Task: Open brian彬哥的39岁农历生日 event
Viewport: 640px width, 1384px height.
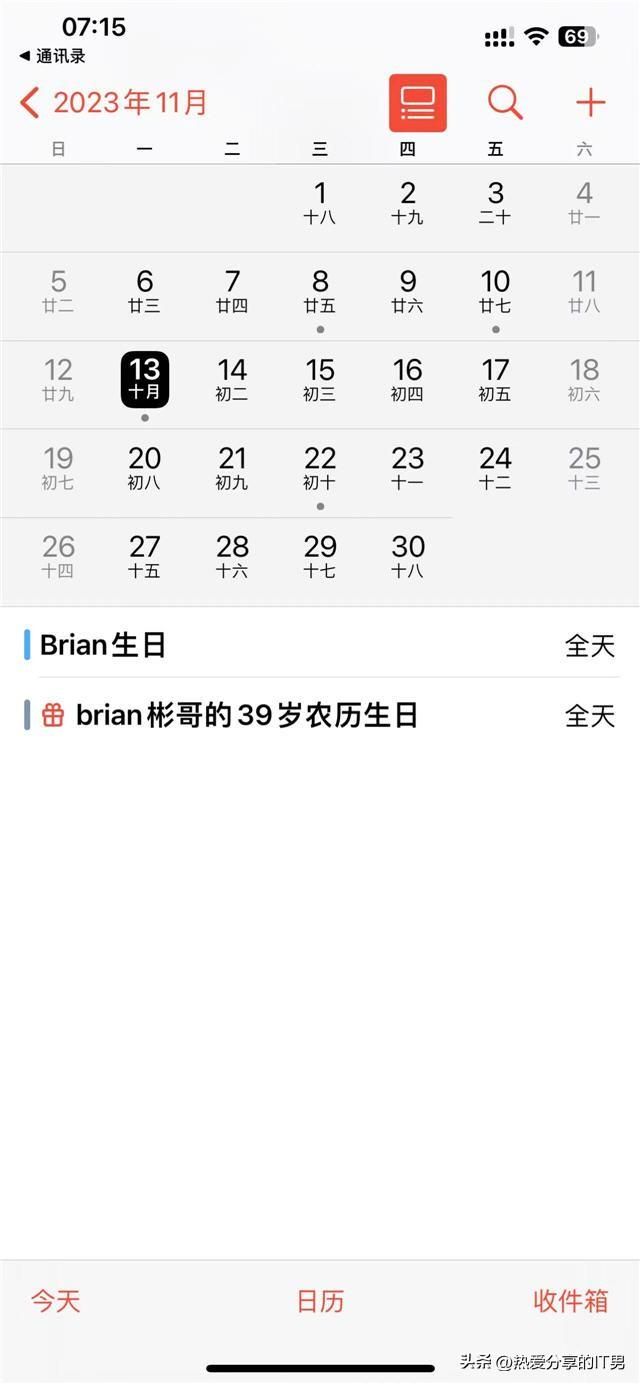Action: point(320,715)
